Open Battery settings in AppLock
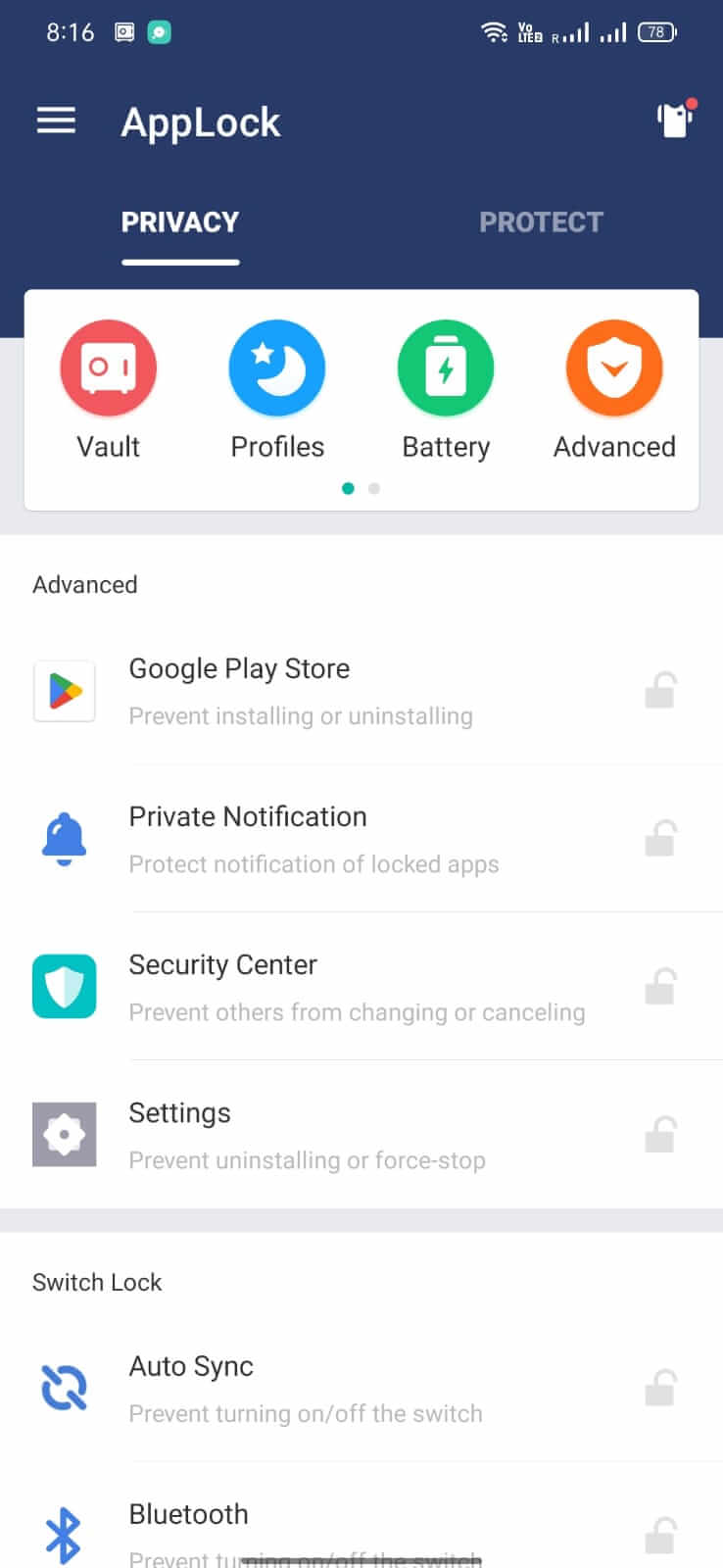Image resolution: width=723 pixels, height=1568 pixels. pos(446,367)
